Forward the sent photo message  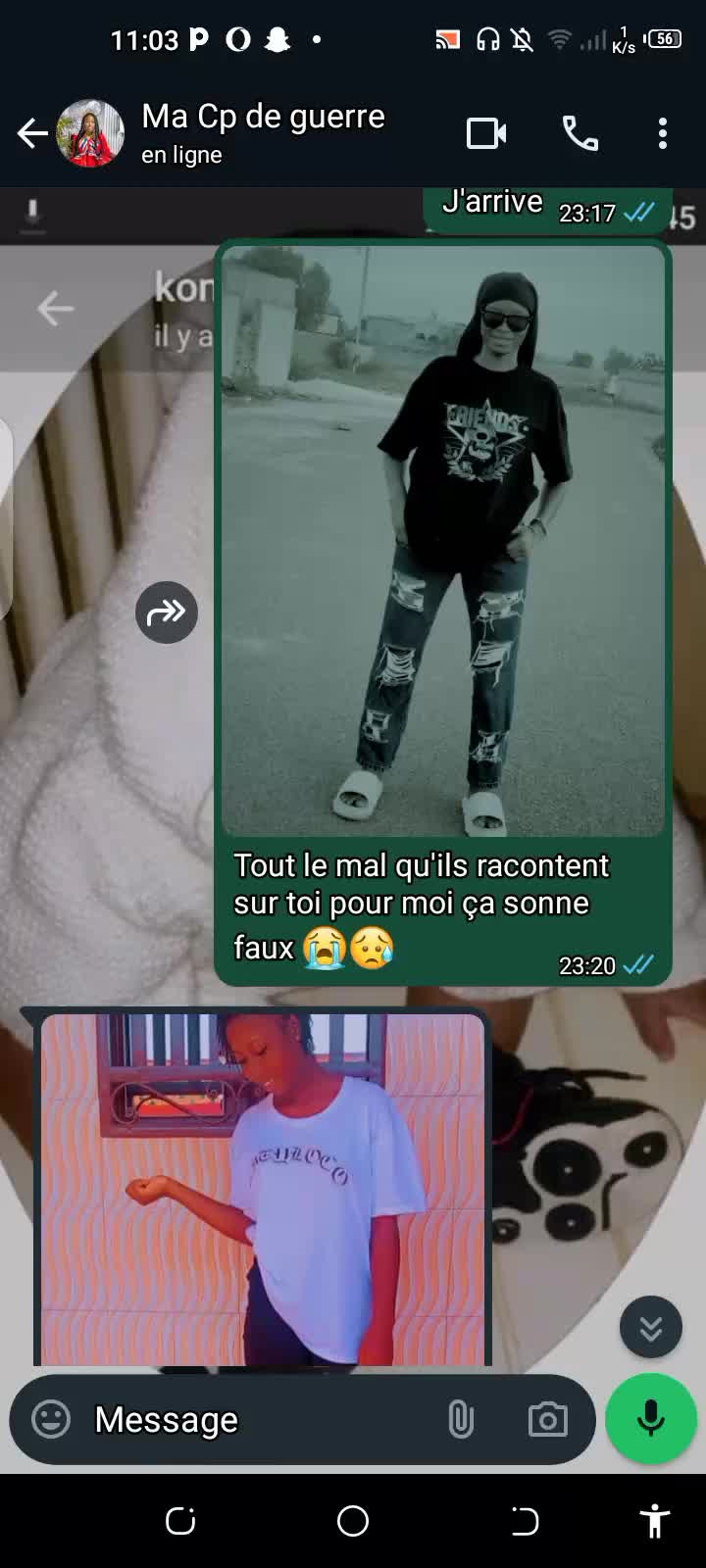pyautogui.click(x=167, y=612)
